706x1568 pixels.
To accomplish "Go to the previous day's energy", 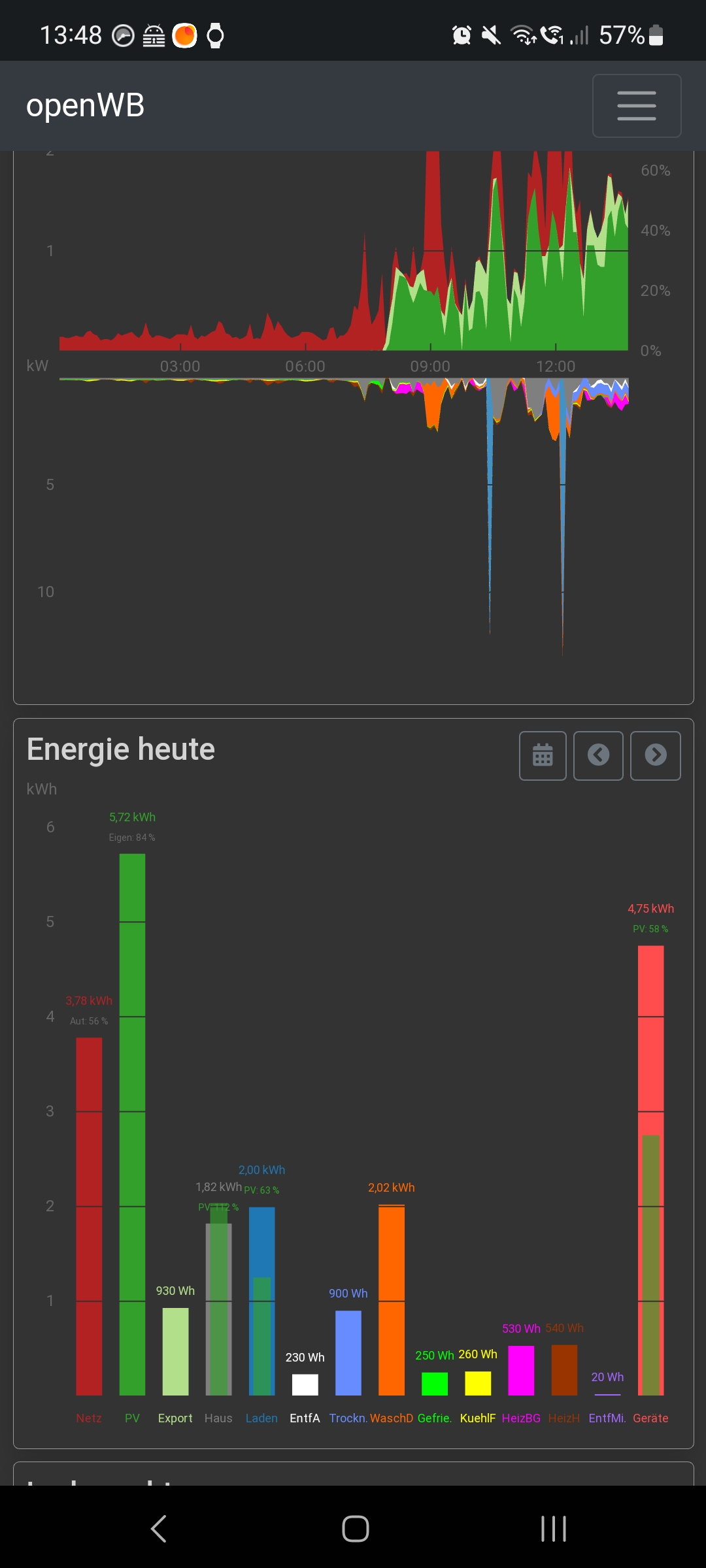I will click(x=598, y=755).
